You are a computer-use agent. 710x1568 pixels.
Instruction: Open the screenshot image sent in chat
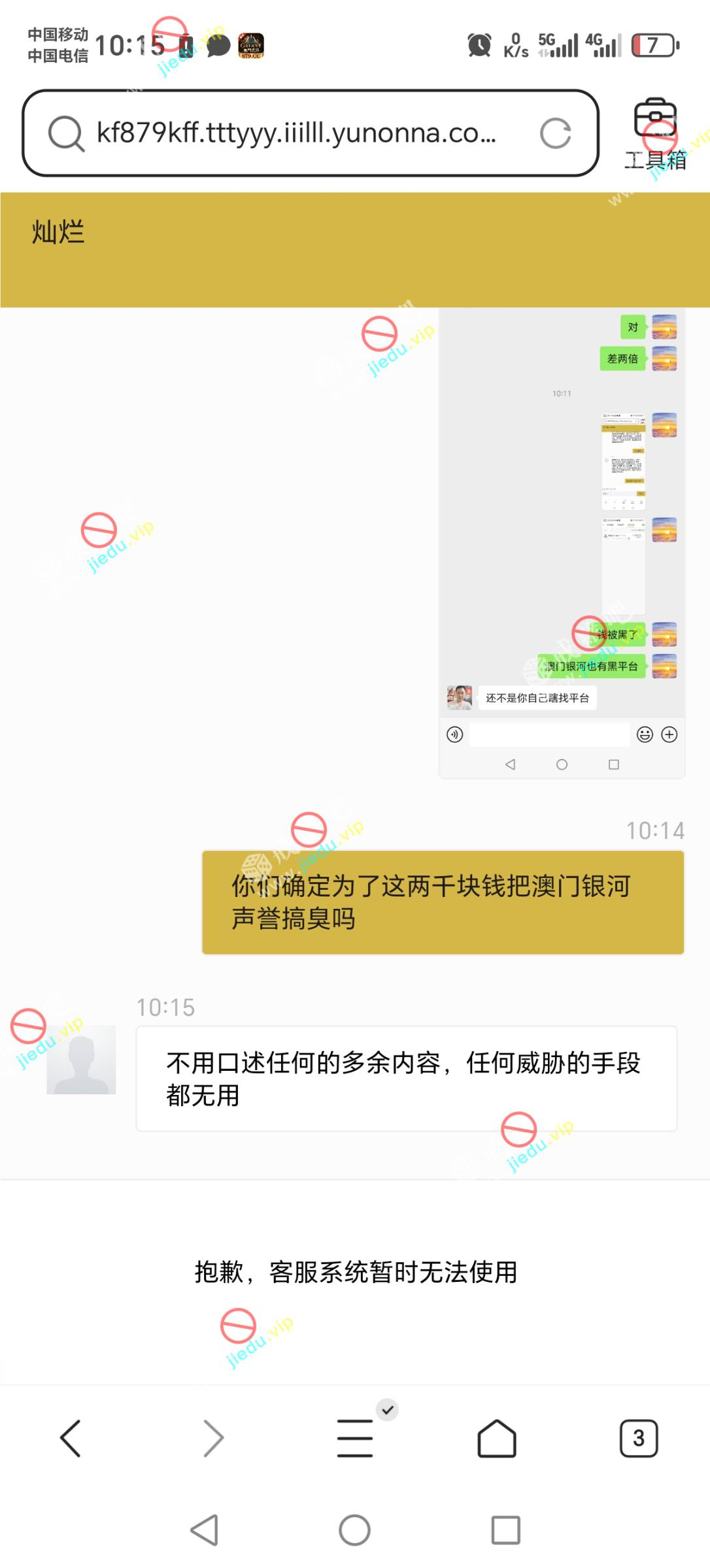click(562, 544)
